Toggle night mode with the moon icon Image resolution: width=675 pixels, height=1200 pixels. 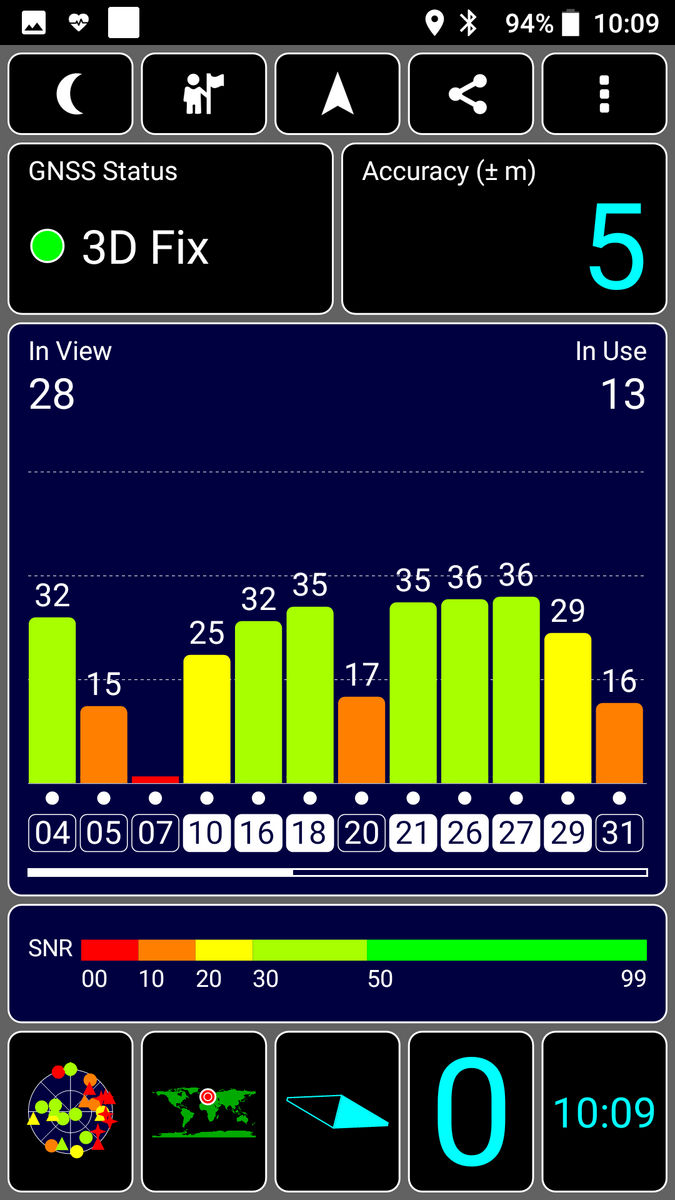tap(70, 94)
